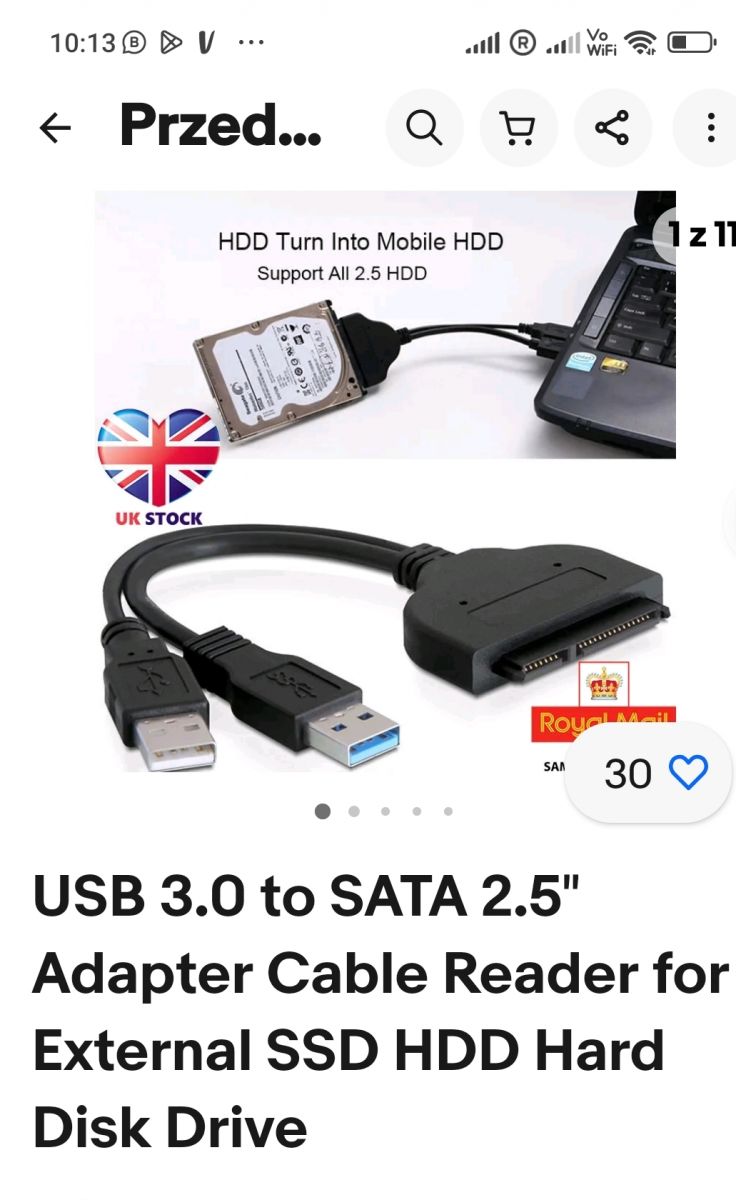Open the shopping cart

coord(518,128)
